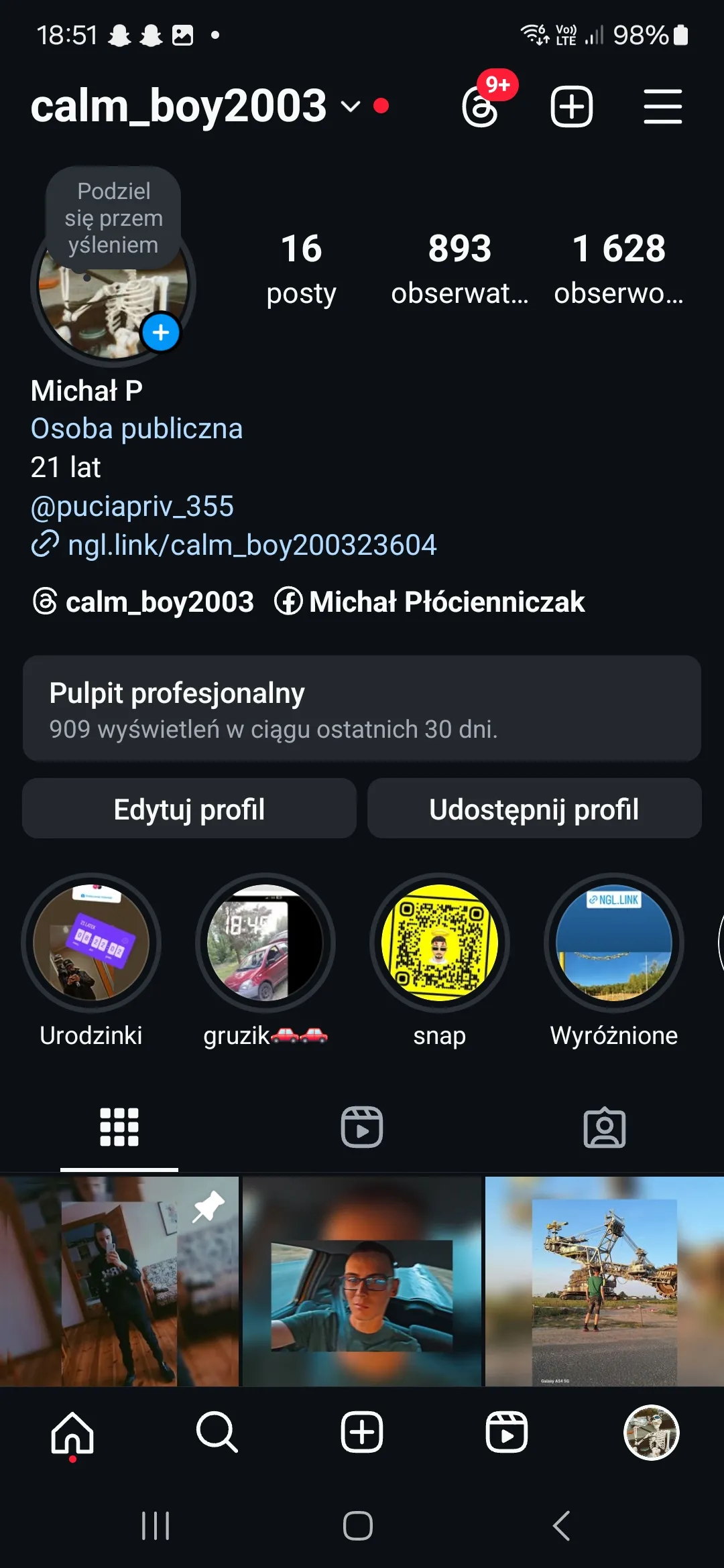Switch to the tagged photos tab

(604, 1127)
